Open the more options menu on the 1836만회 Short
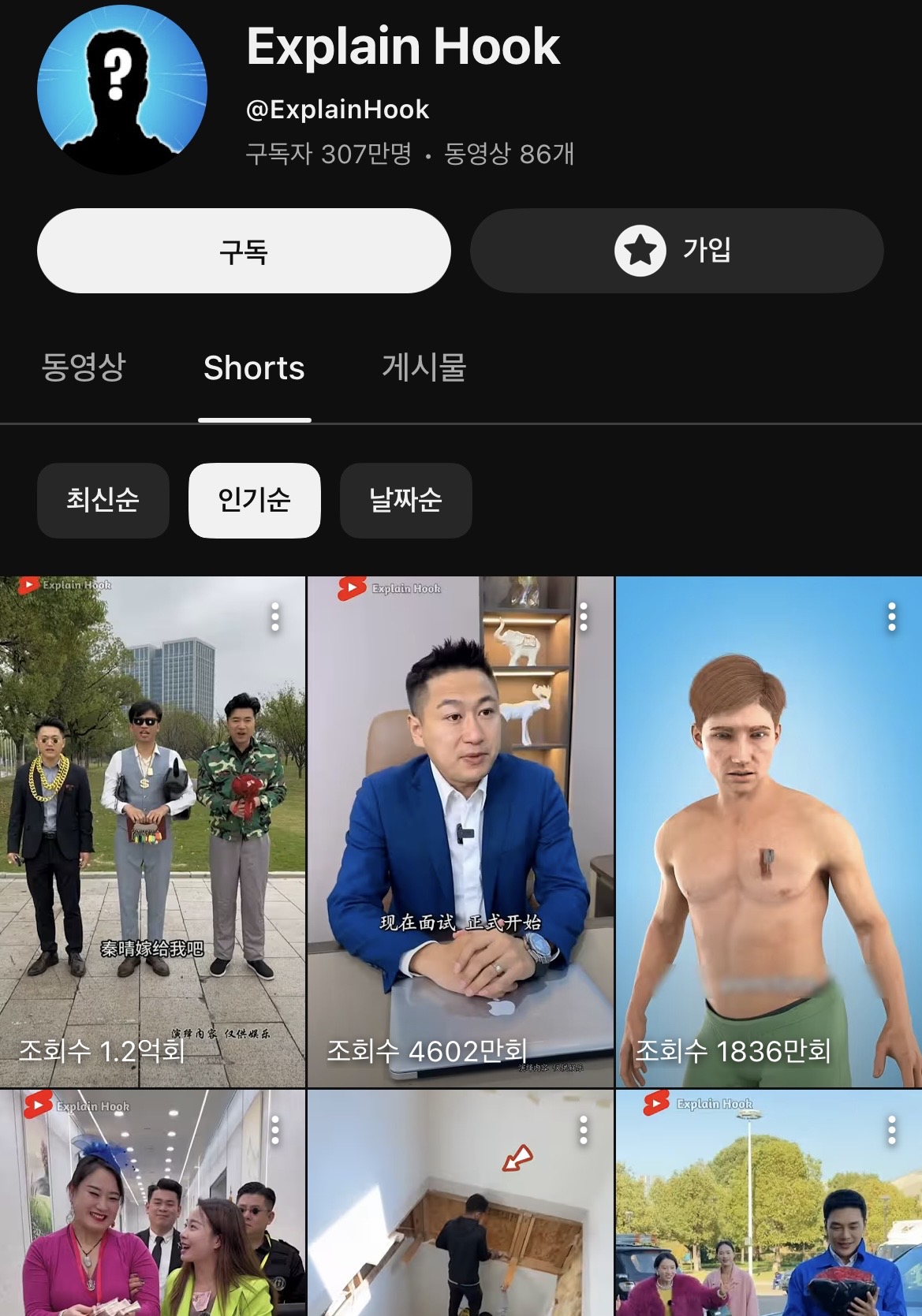Image resolution: width=922 pixels, height=1316 pixels. 892,617
